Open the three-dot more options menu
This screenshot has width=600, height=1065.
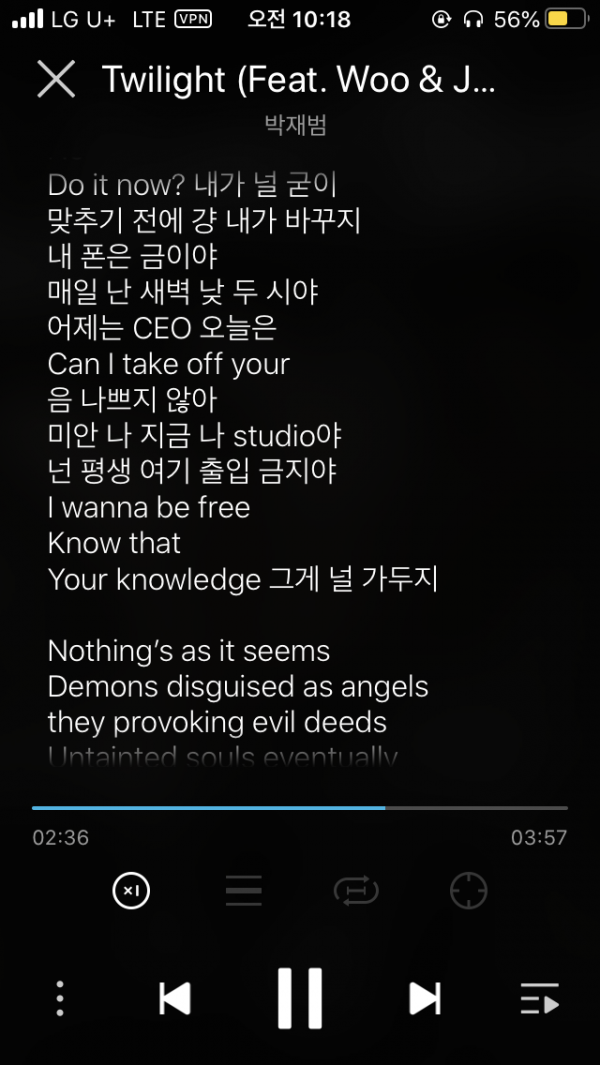[x=60, y=998]
